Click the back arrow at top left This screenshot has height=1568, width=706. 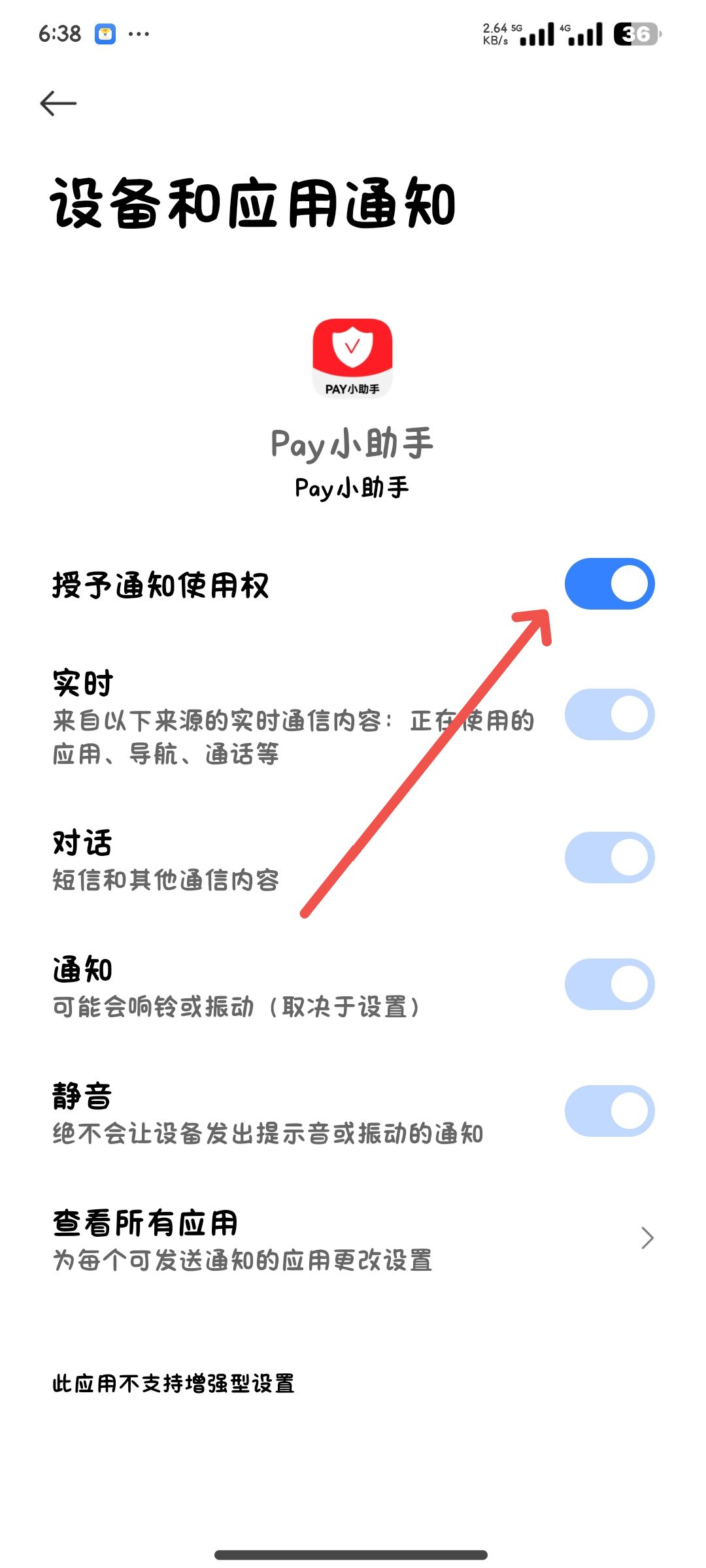(x=58, y=103)
